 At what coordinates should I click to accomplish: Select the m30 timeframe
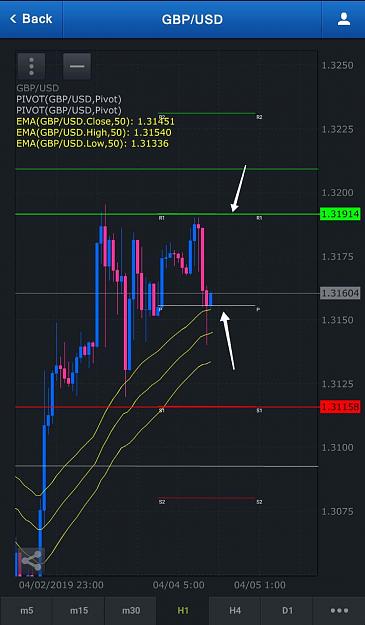[x=131, y=610]
